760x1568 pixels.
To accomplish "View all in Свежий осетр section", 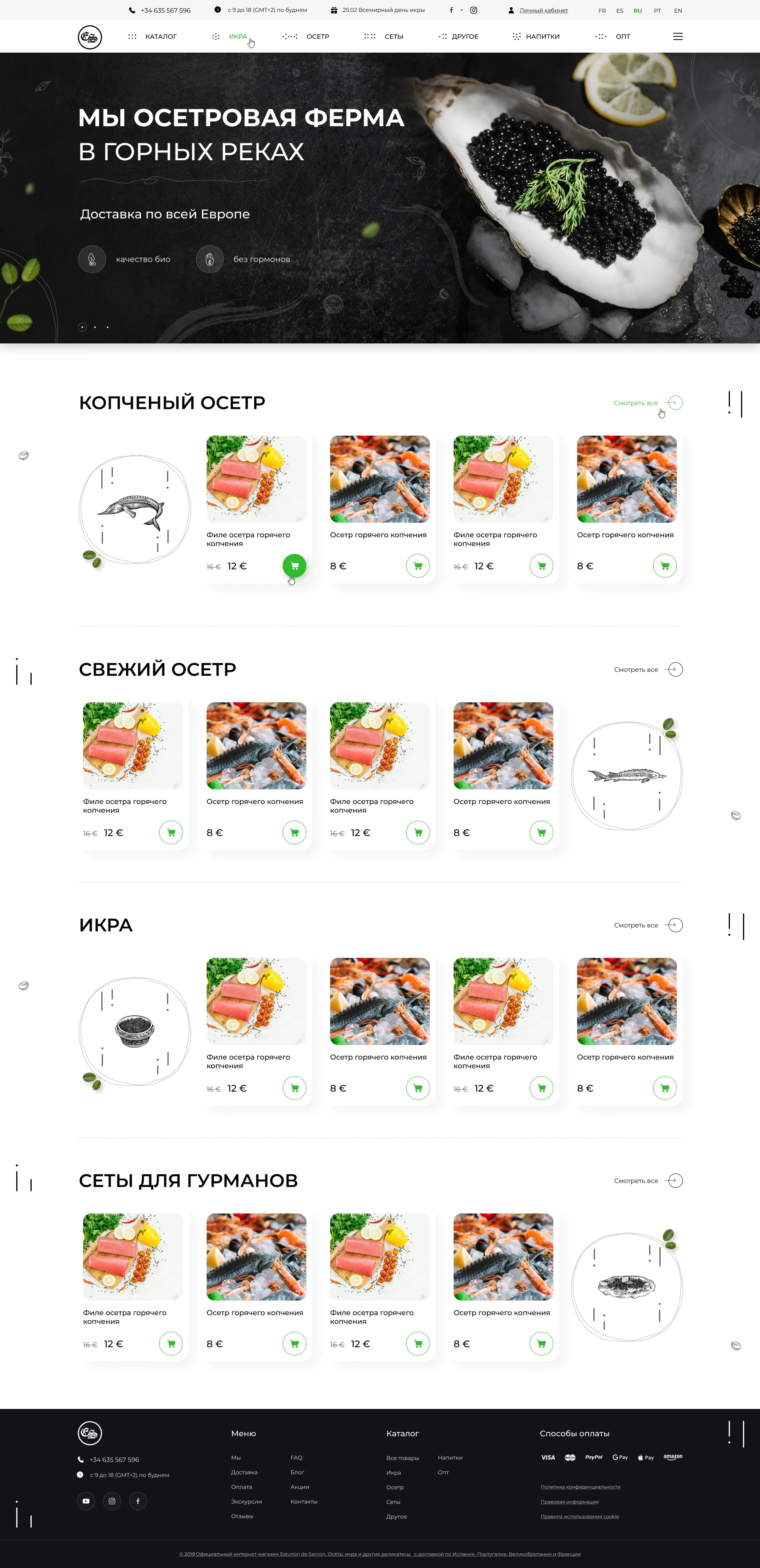I will [648, 669].
